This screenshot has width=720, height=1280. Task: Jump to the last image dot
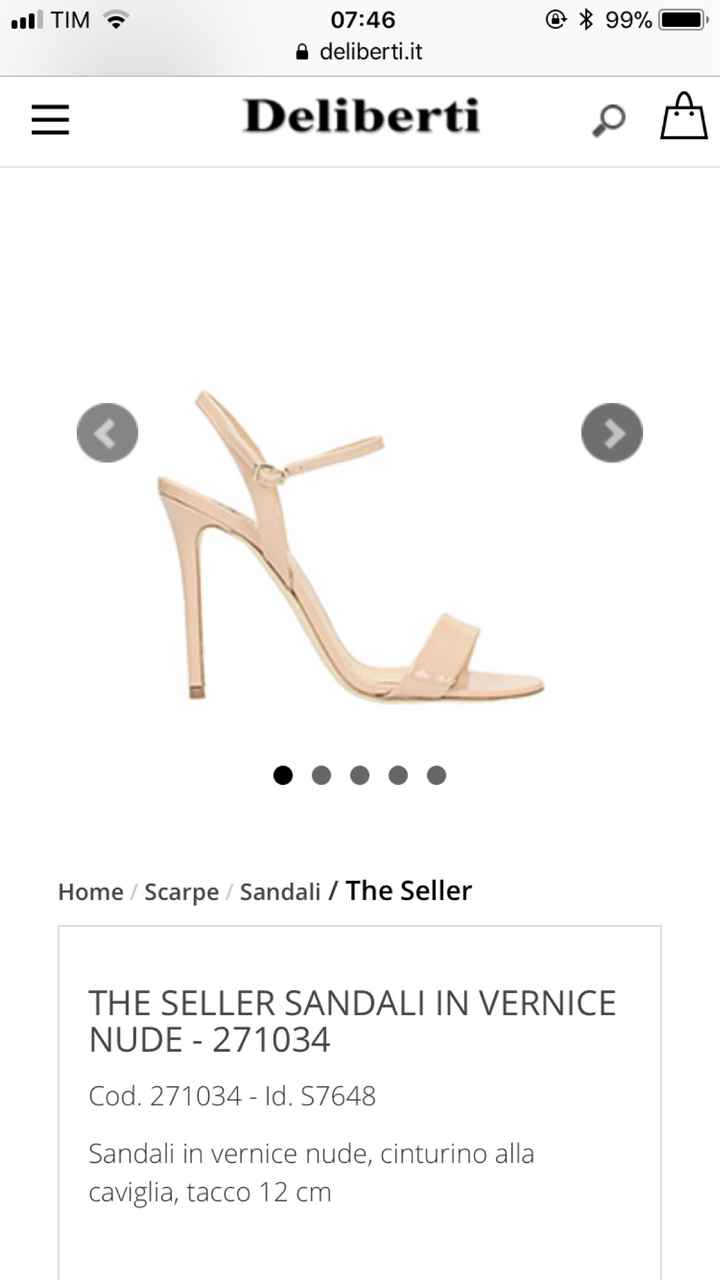click(436, 775)
